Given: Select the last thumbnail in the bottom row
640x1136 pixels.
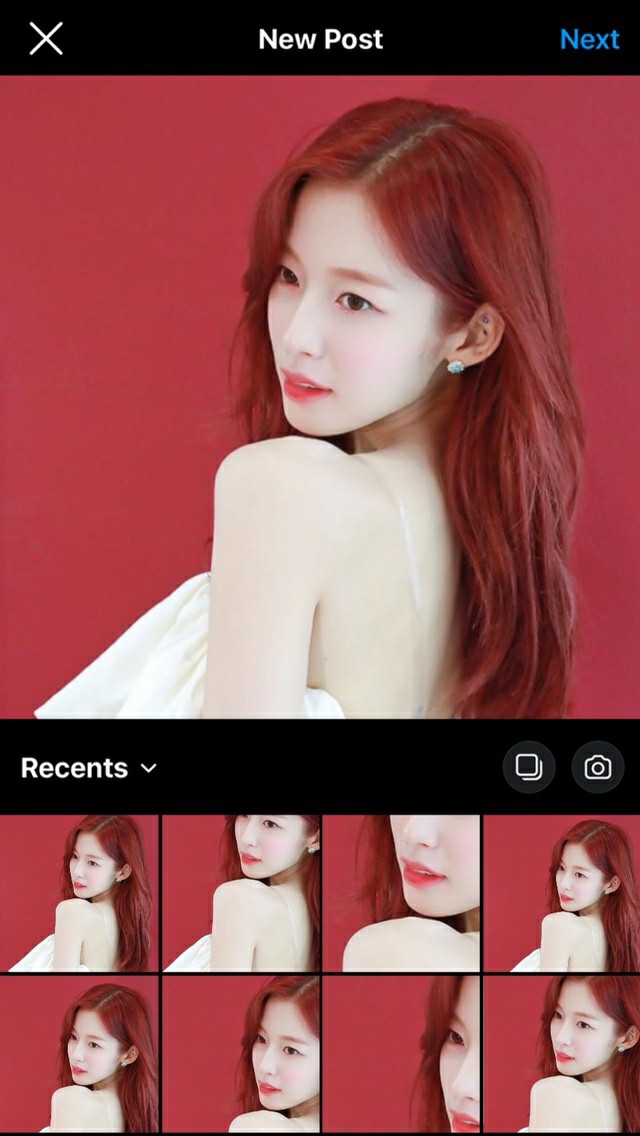Looking at the screenshot, I should [x=562, y=1054].
